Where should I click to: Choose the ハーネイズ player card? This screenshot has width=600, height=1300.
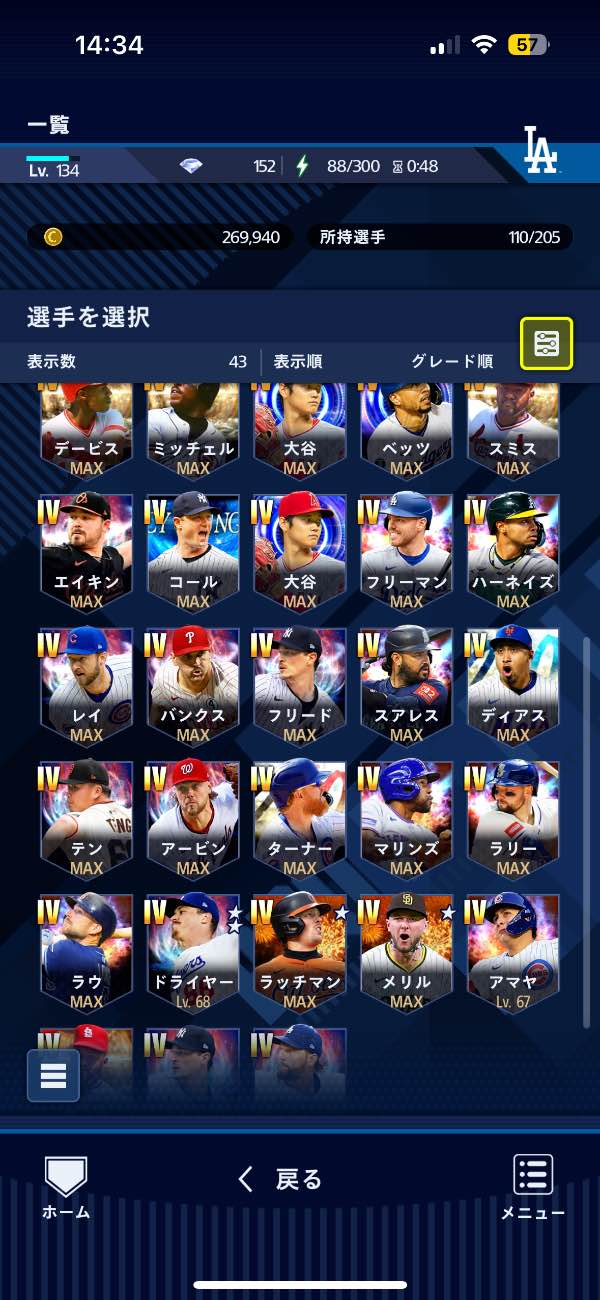coord(513,550)
